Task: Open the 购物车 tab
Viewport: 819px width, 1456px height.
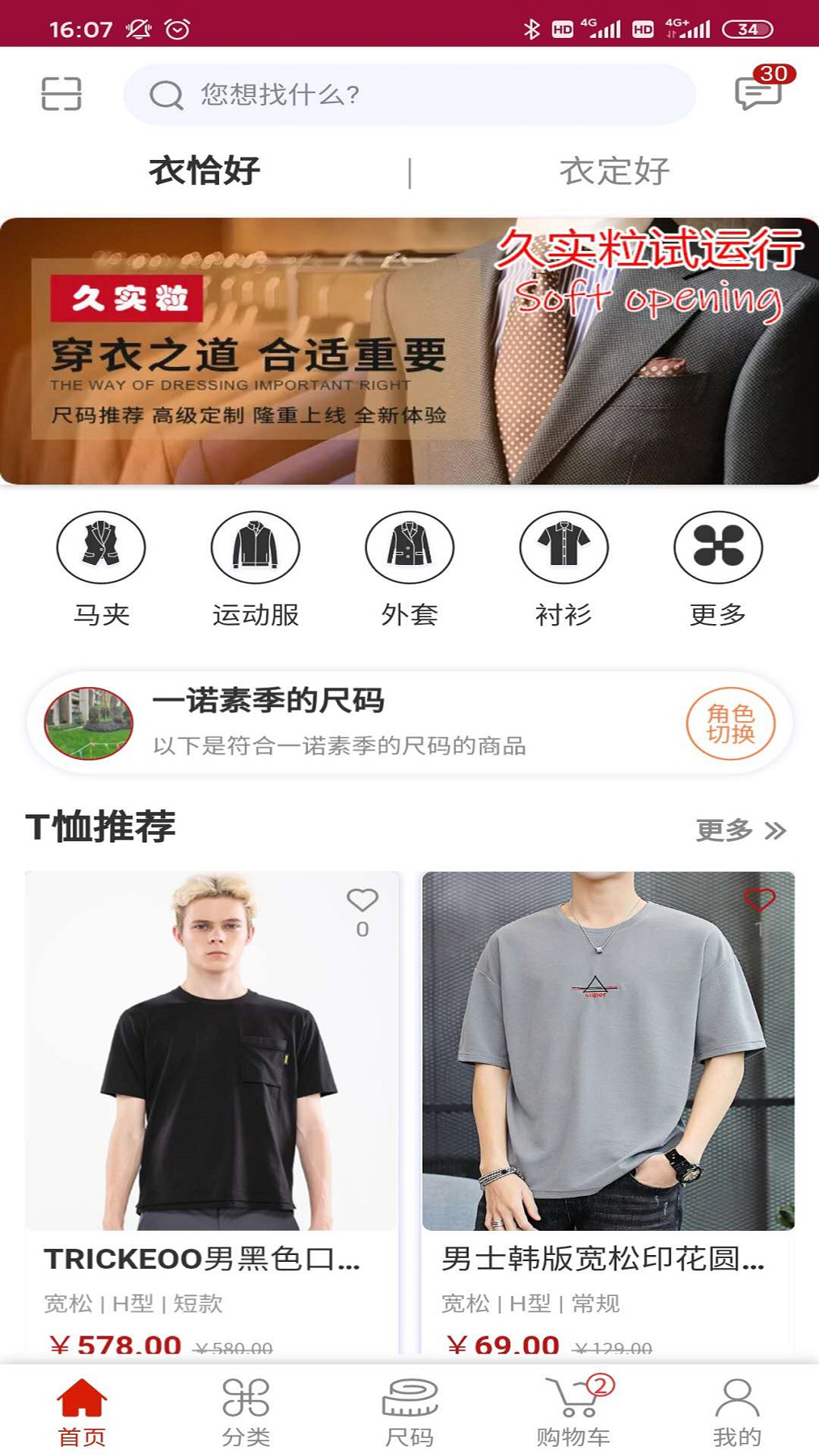Action: coord(573,1411)
